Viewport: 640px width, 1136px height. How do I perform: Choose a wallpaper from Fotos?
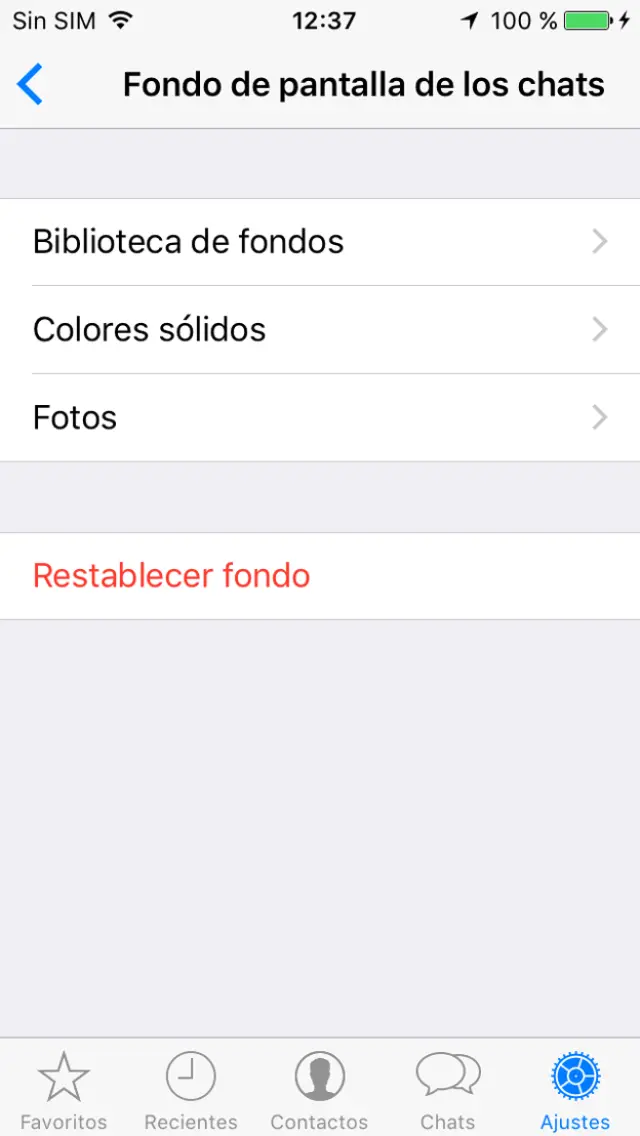[320, 418]
